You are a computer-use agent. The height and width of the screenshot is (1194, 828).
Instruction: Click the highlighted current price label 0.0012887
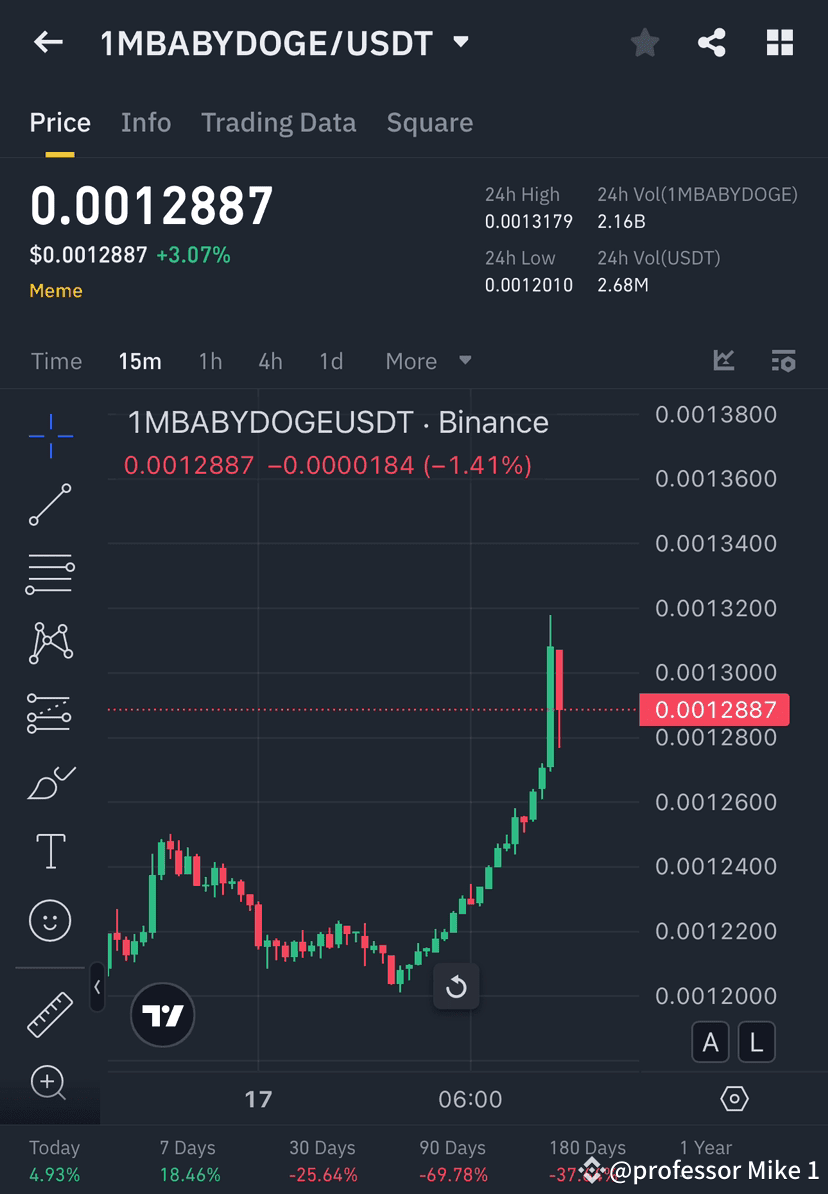point(714,709)
